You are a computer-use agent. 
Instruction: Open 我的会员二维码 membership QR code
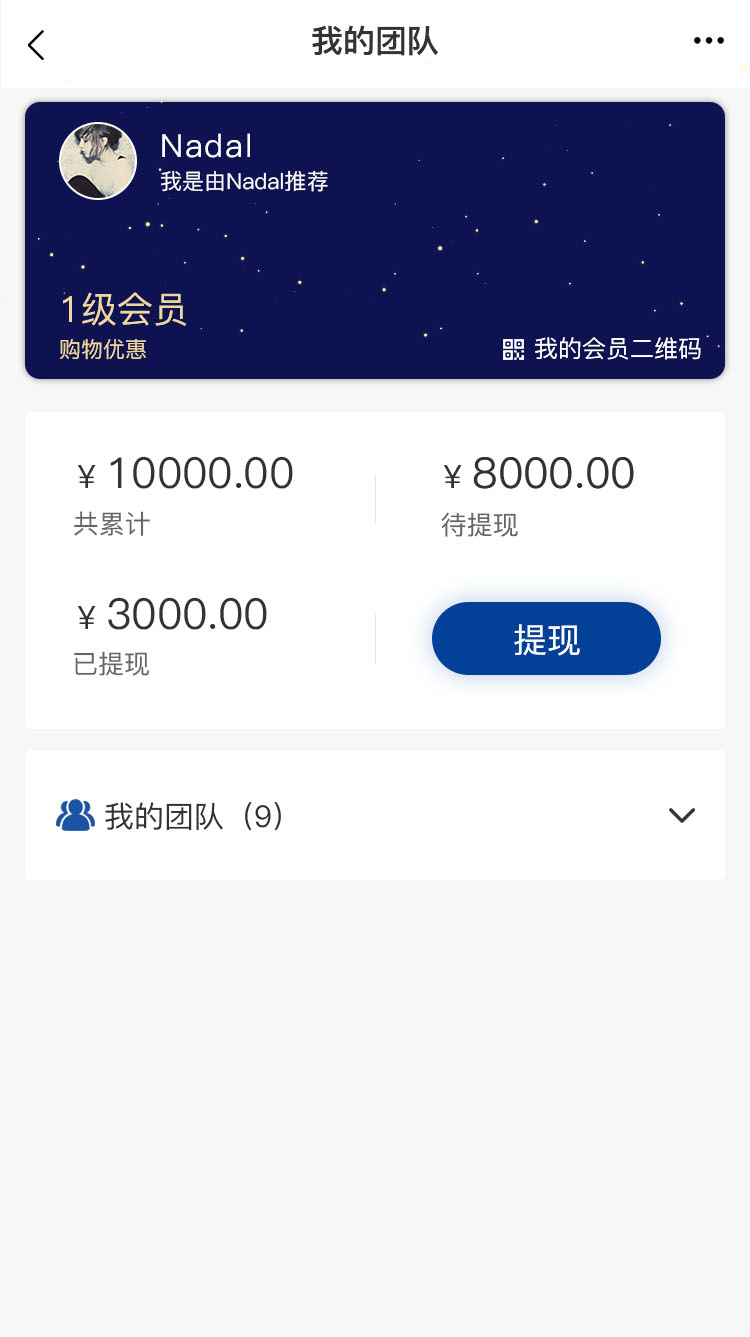pos(602,349)
